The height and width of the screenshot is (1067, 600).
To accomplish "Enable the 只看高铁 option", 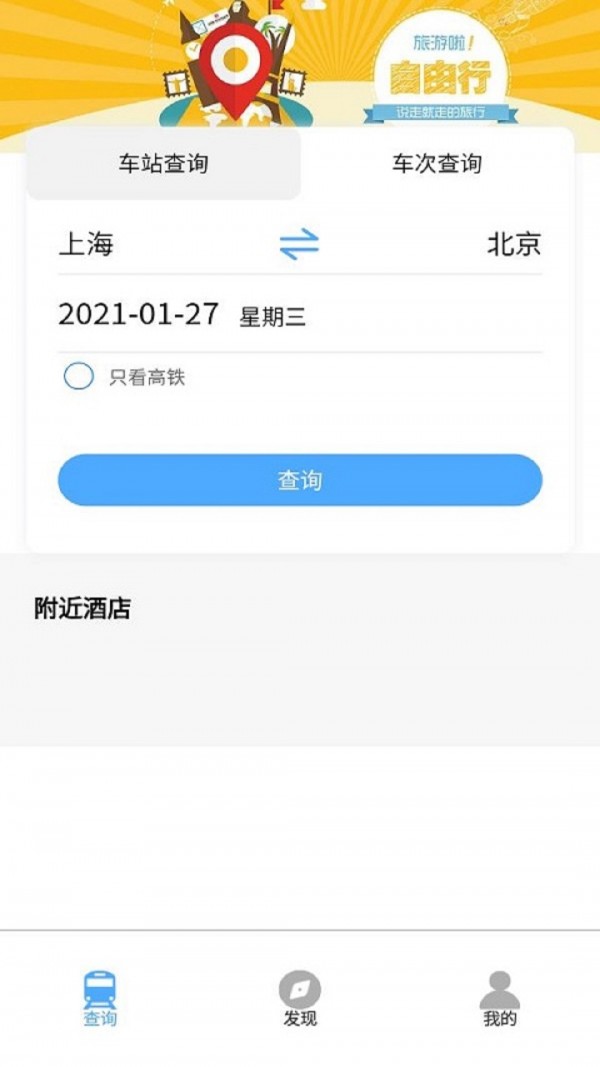I will click(79, 377).
